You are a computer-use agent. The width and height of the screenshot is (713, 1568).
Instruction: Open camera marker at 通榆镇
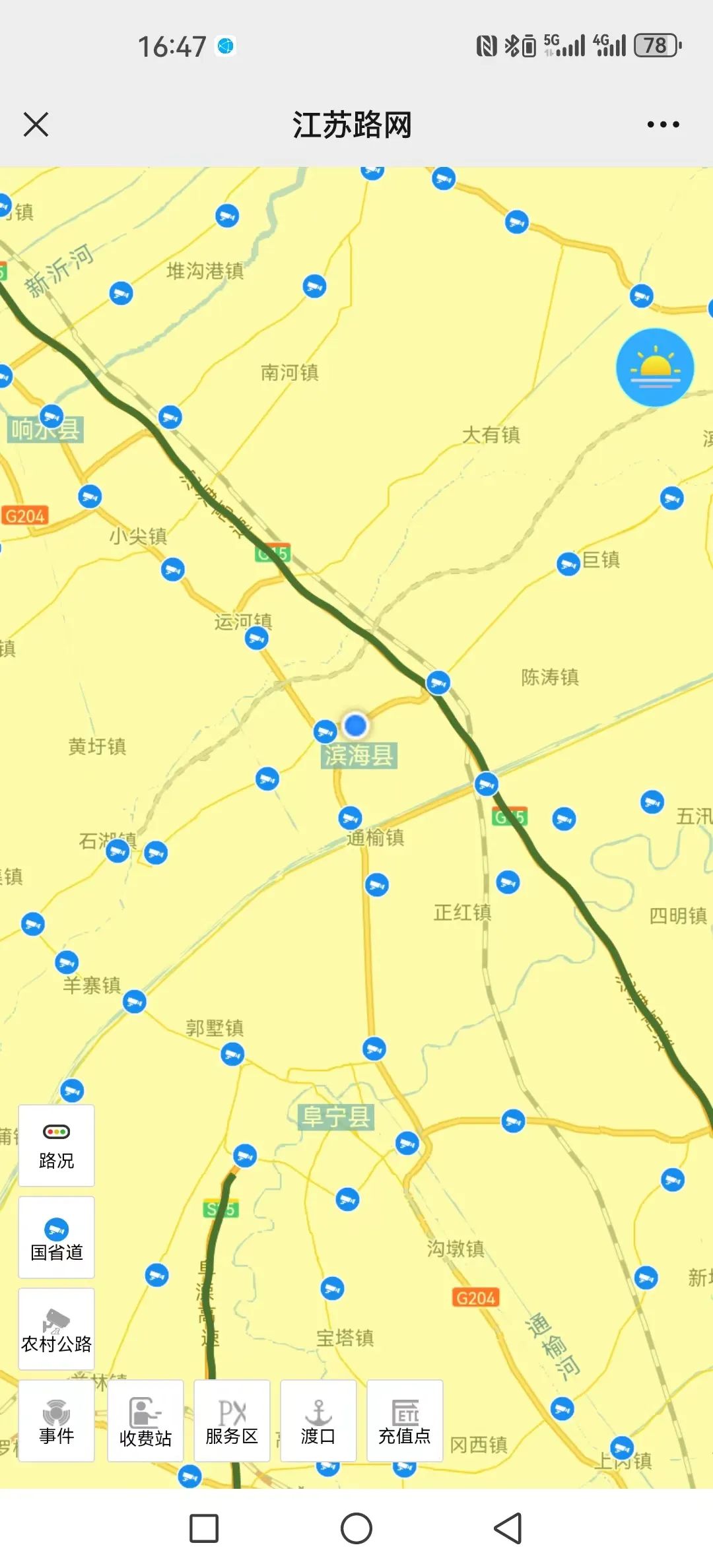(x=350, y=818)
